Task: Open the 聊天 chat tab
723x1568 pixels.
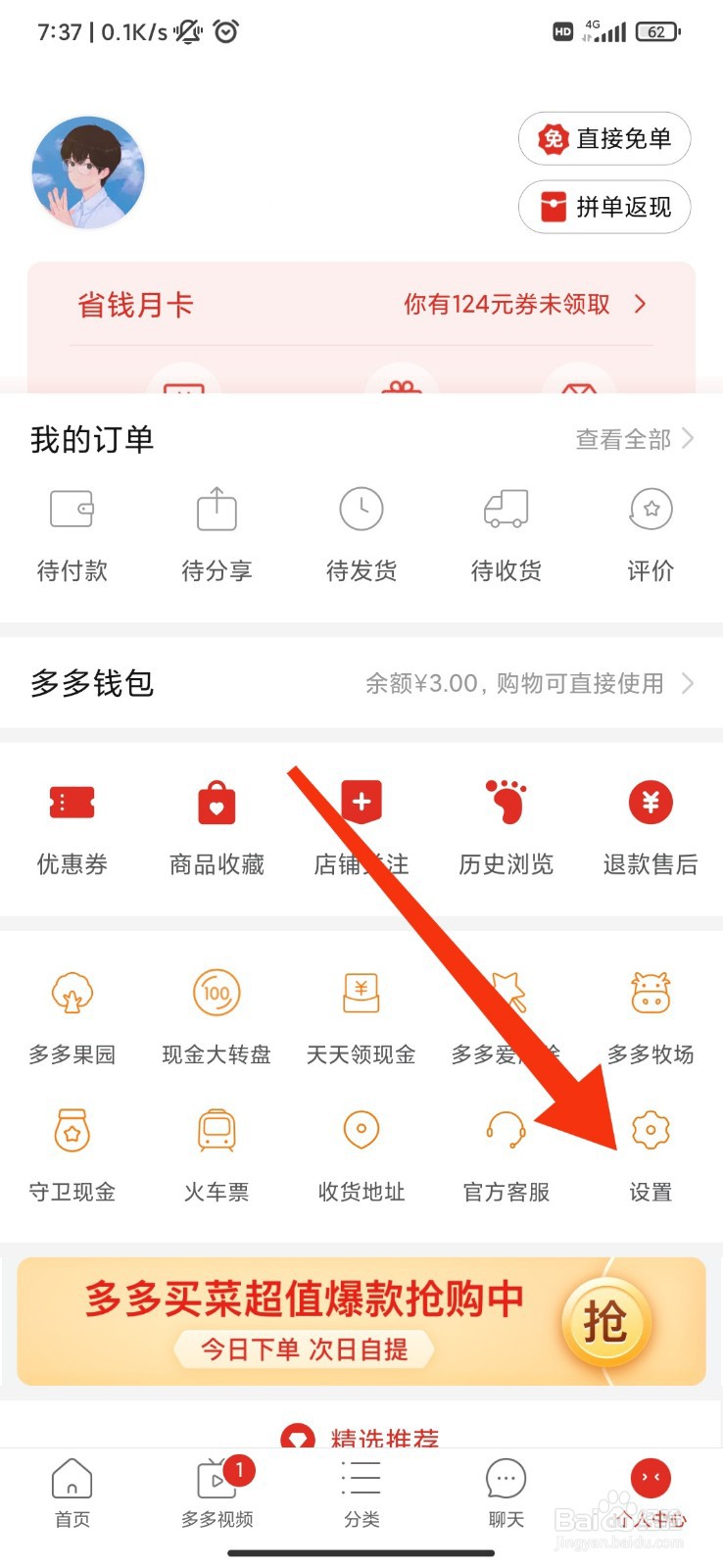Action: point(505,1494)
